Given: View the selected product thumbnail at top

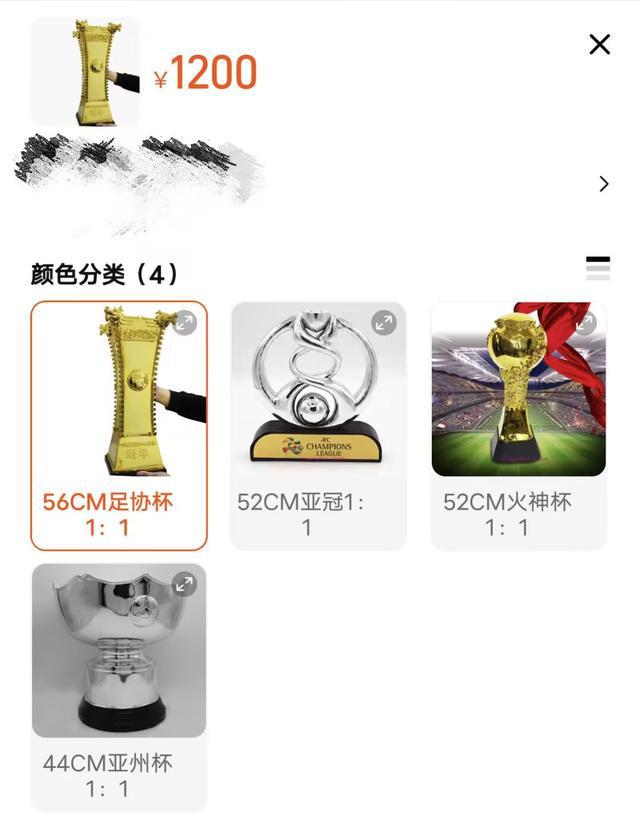Looking at the screenshot, I should (84, 72).
